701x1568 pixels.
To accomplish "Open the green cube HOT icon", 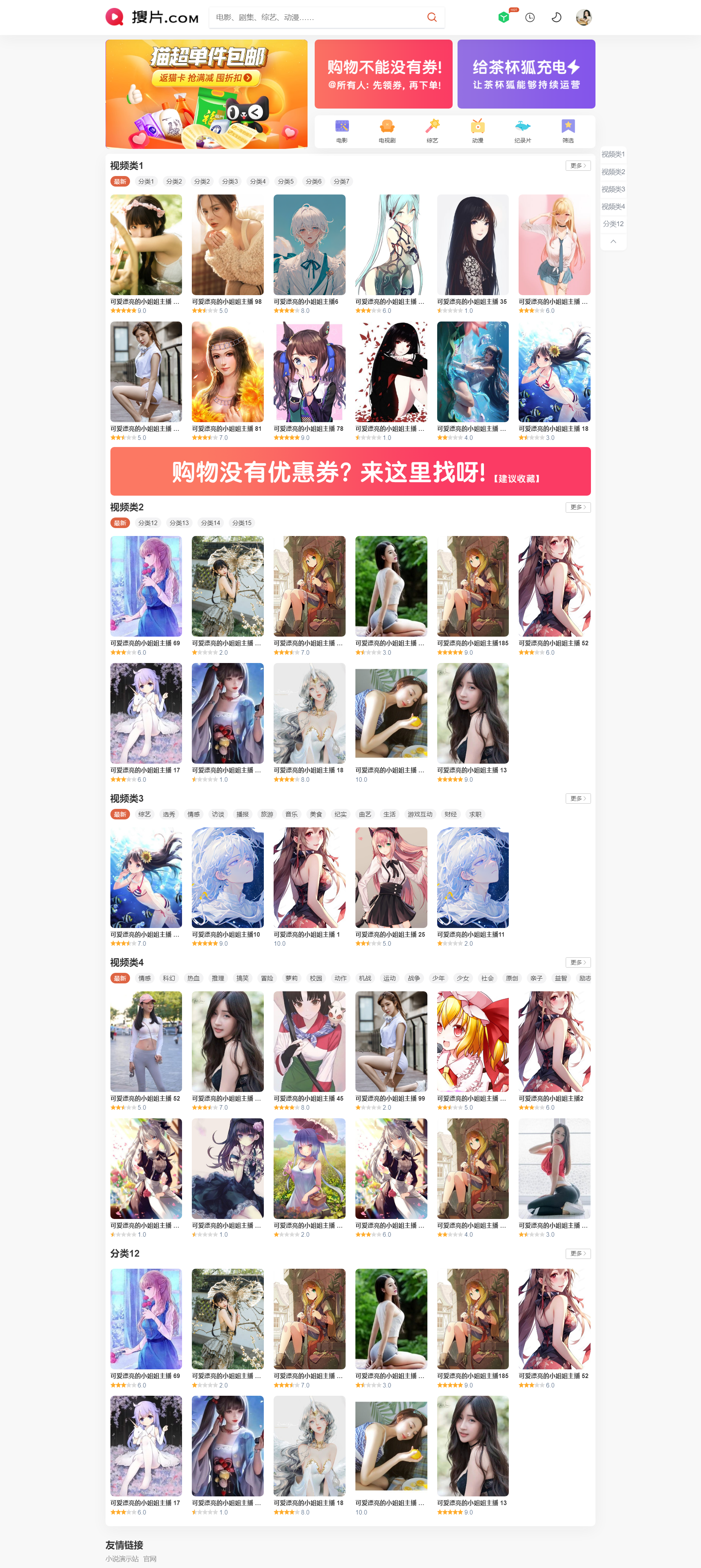I will coord(504,17).
